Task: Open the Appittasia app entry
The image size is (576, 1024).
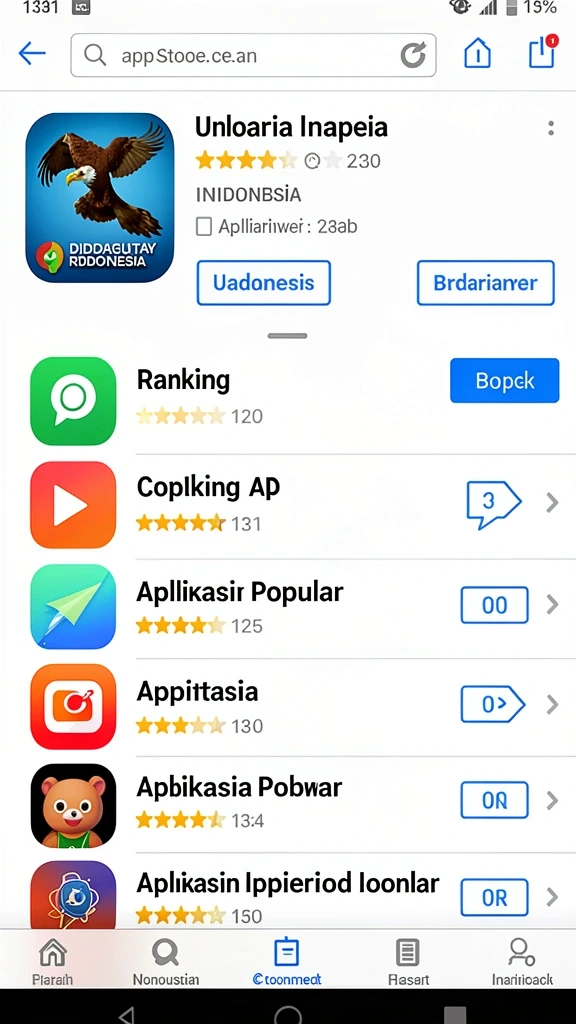Action: [295, 706]
